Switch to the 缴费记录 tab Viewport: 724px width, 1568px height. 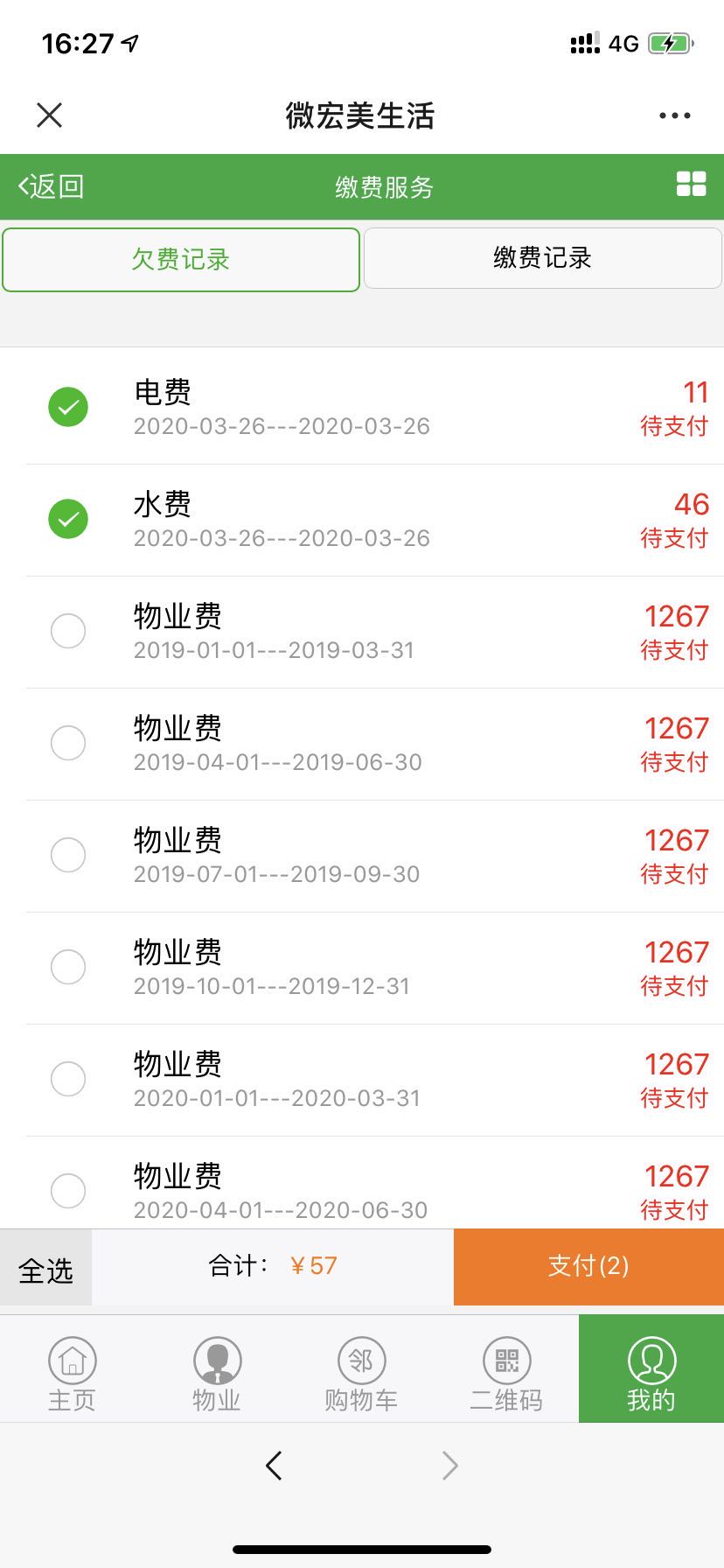coord(542,258)
